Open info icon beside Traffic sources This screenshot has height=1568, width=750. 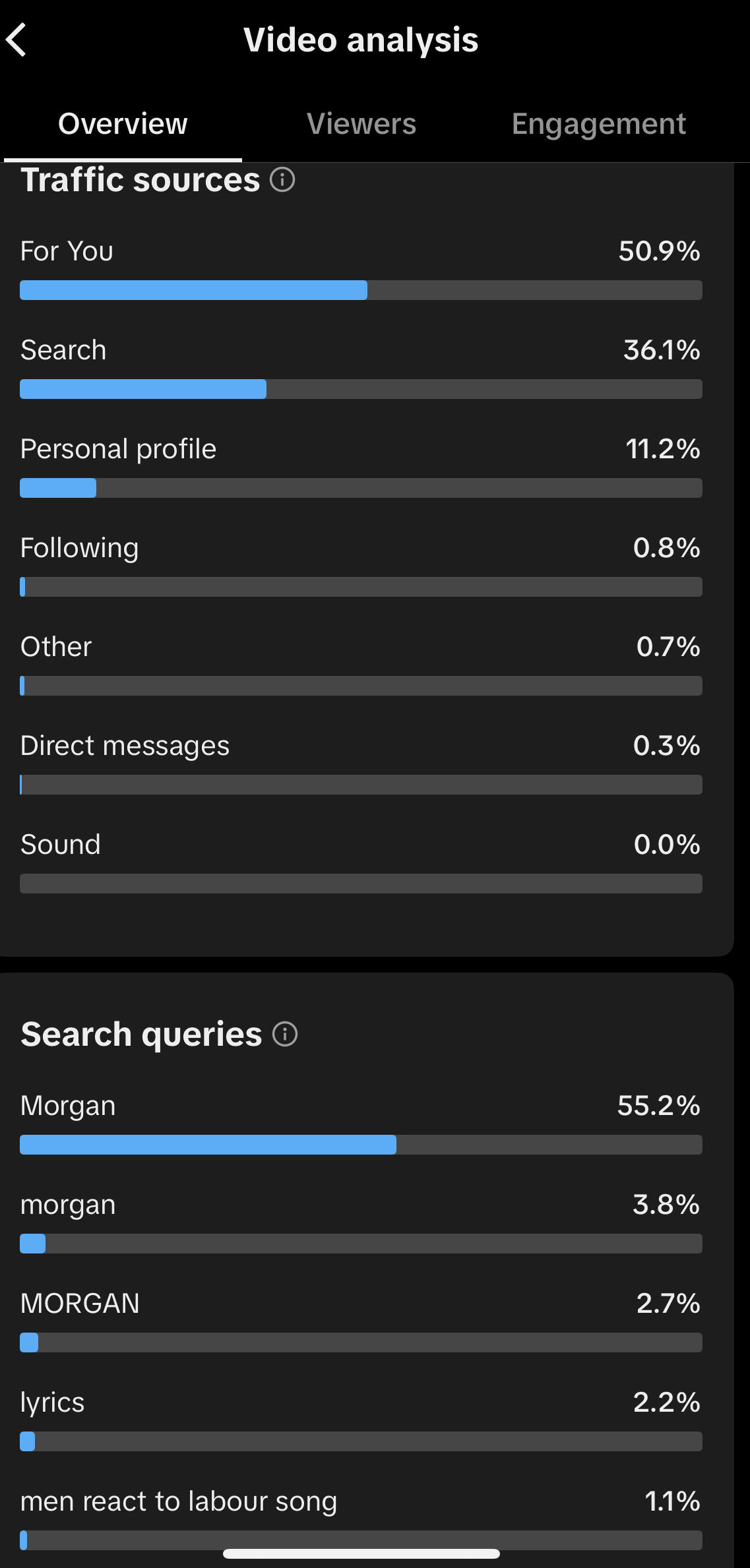282,179
